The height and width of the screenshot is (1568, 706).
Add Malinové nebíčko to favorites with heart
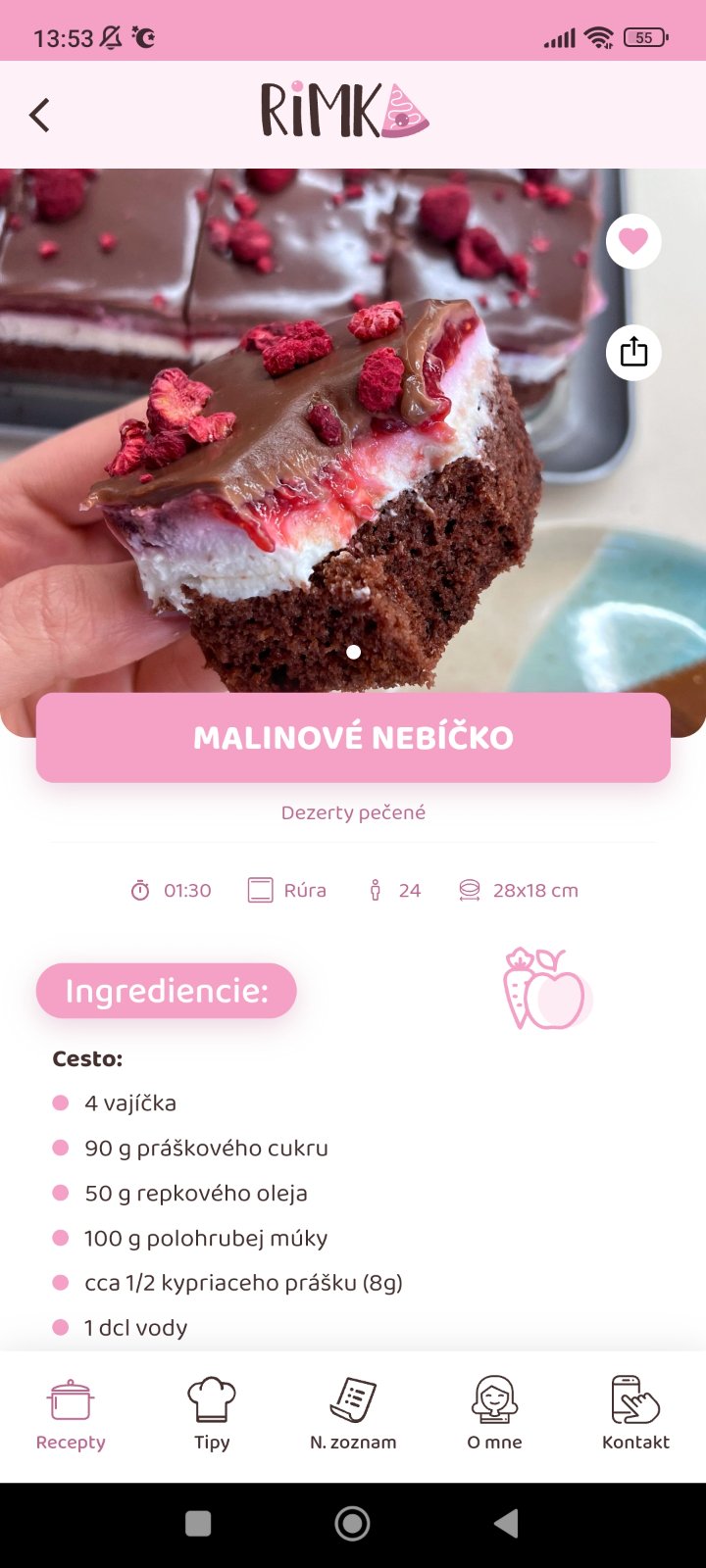click(x=633, y=241)
